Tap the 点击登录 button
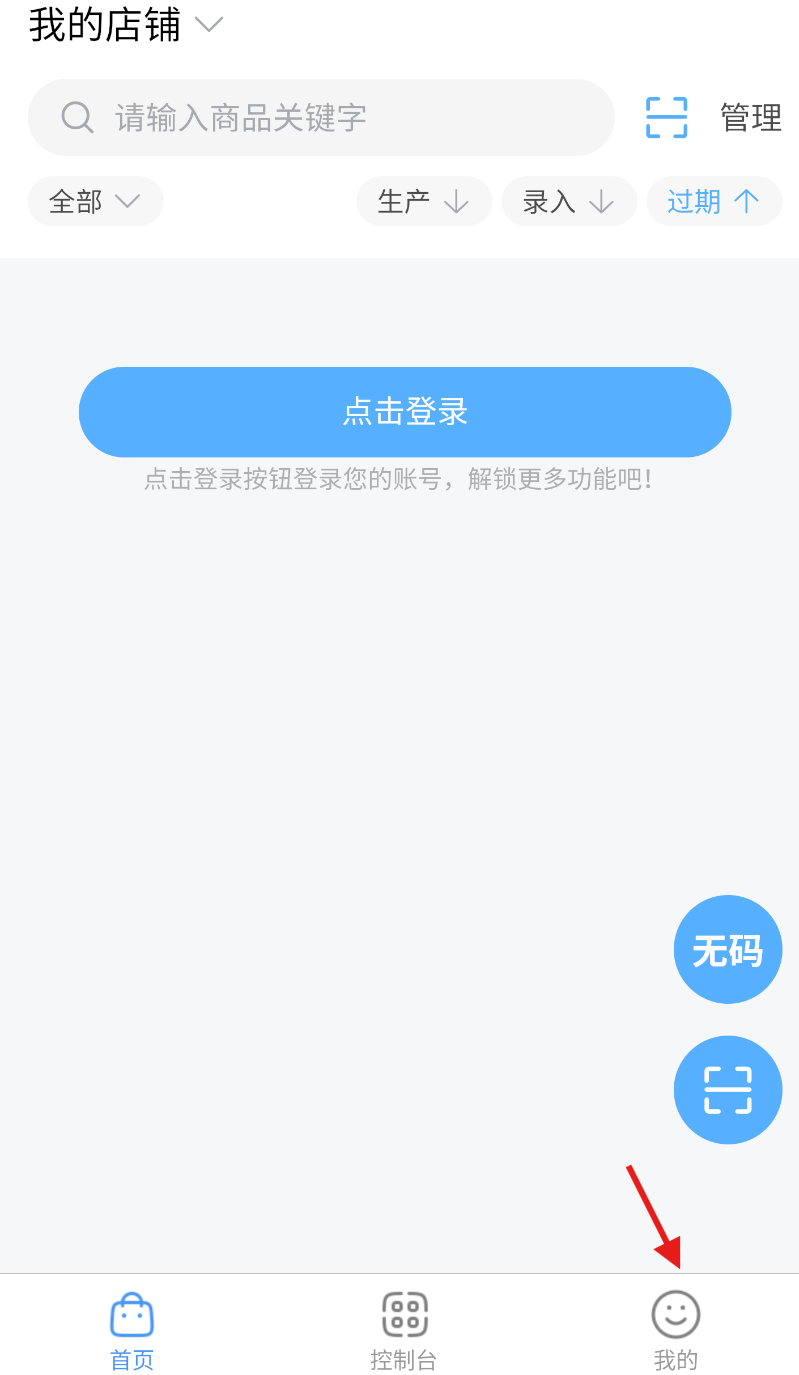The width and height of the screenshot is (799, 1375). [405, 412]
